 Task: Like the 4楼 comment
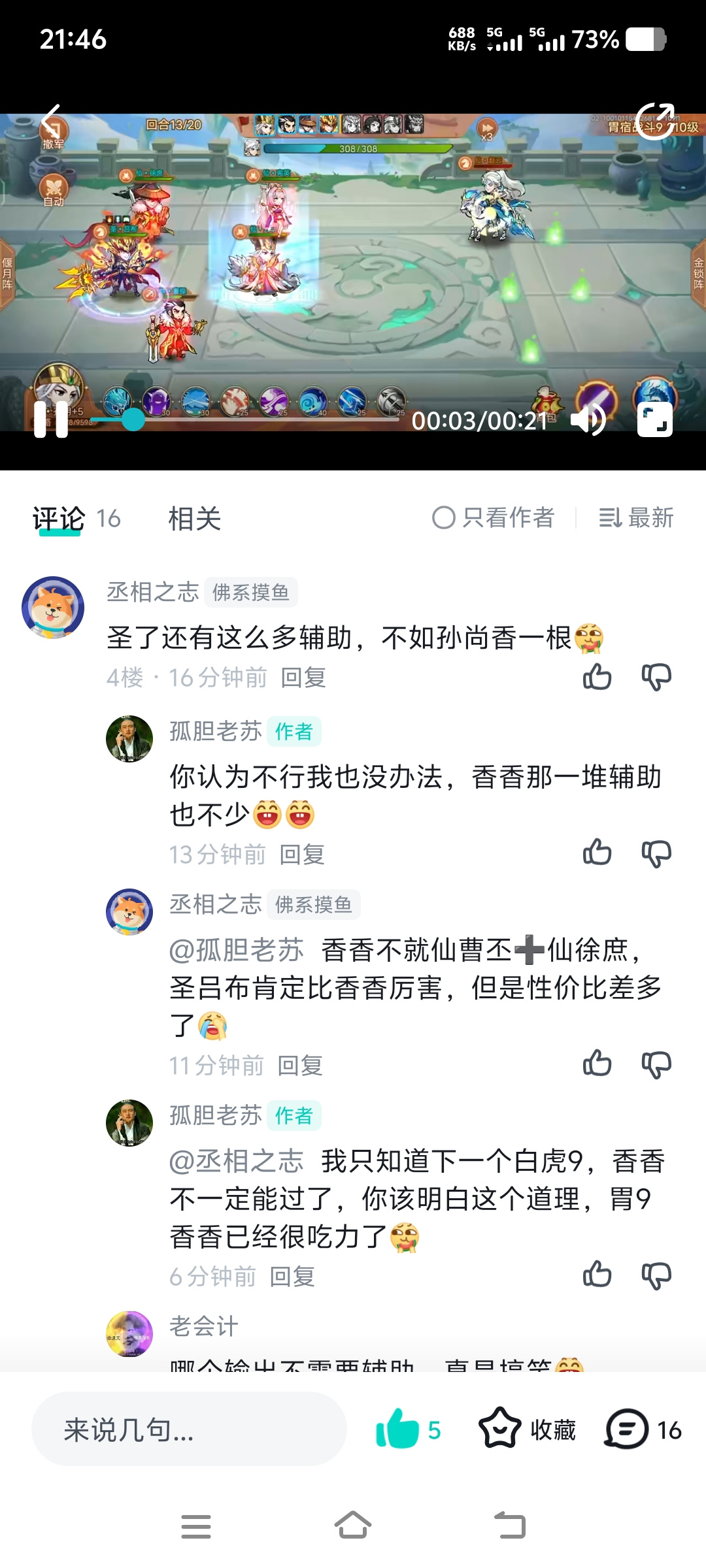coord(597,677)
